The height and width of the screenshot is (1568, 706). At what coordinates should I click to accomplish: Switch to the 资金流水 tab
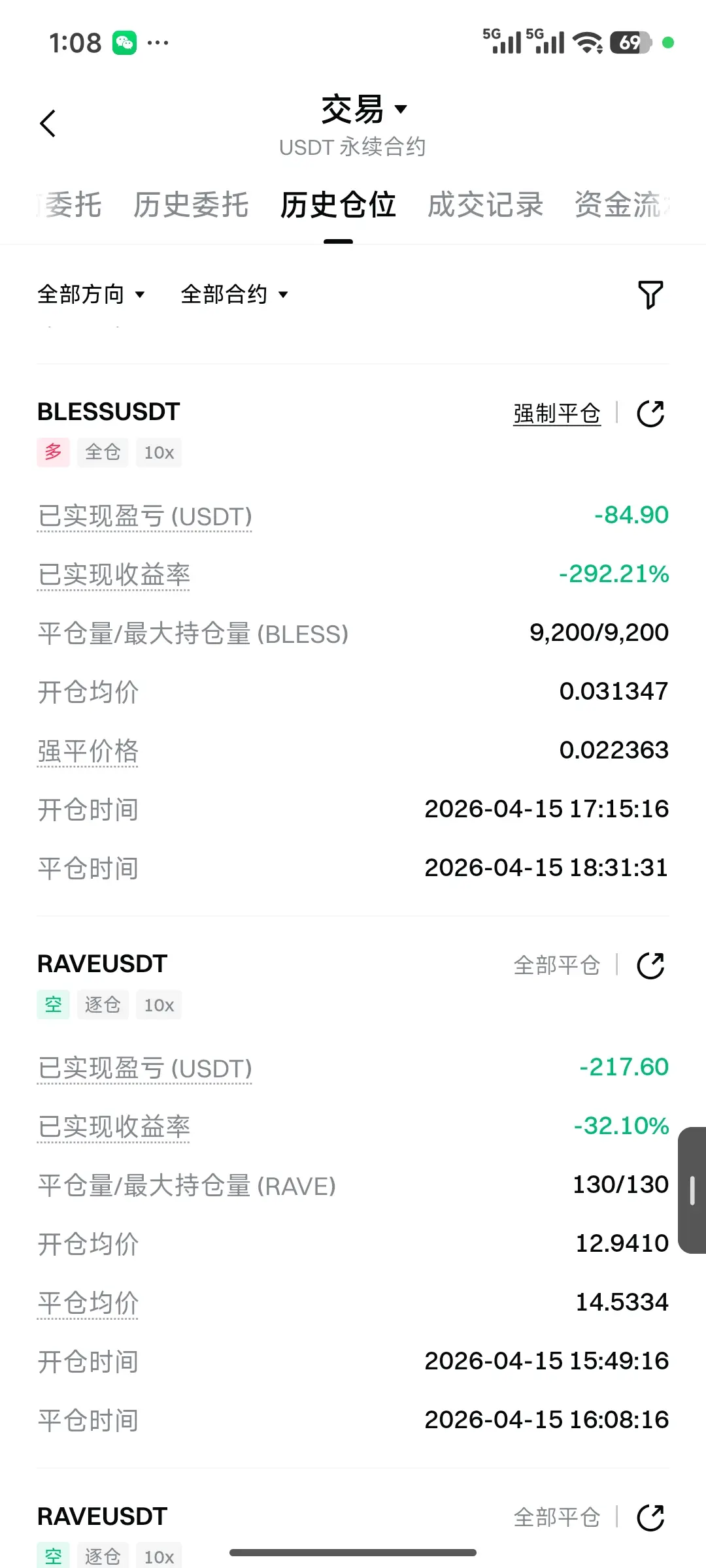click(622, 204)
